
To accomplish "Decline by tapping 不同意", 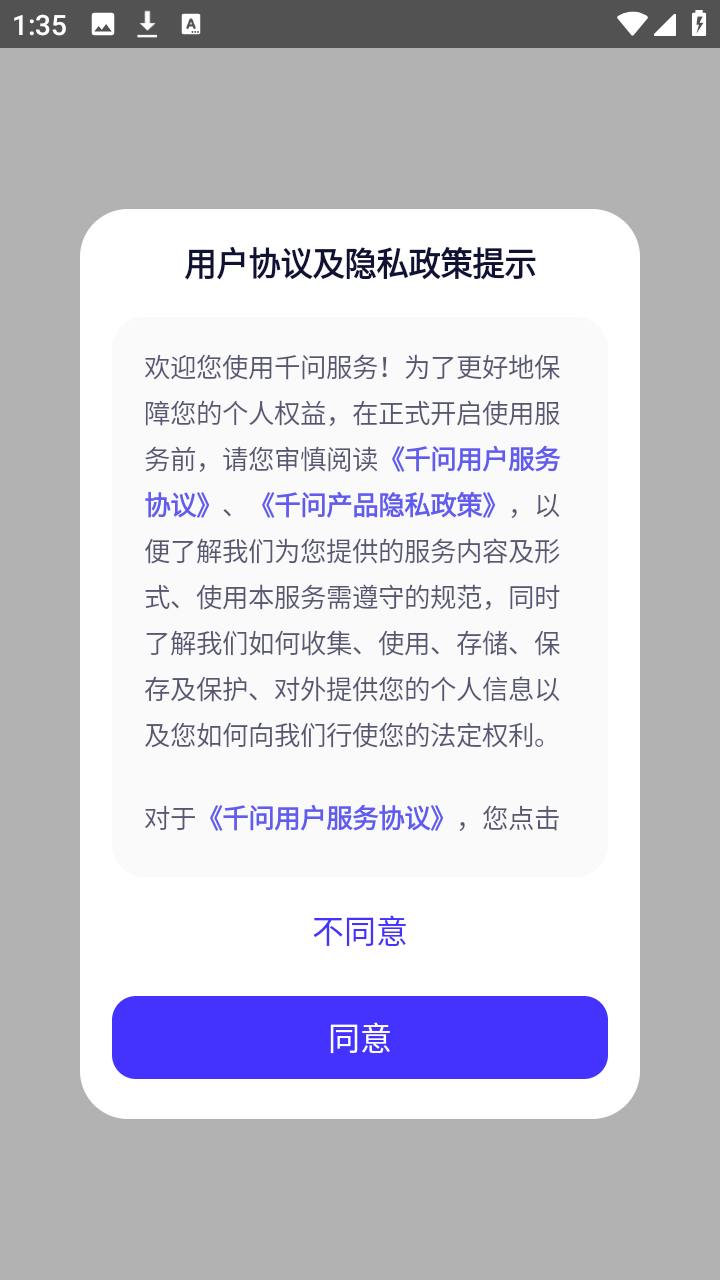I will click(360, 931).
